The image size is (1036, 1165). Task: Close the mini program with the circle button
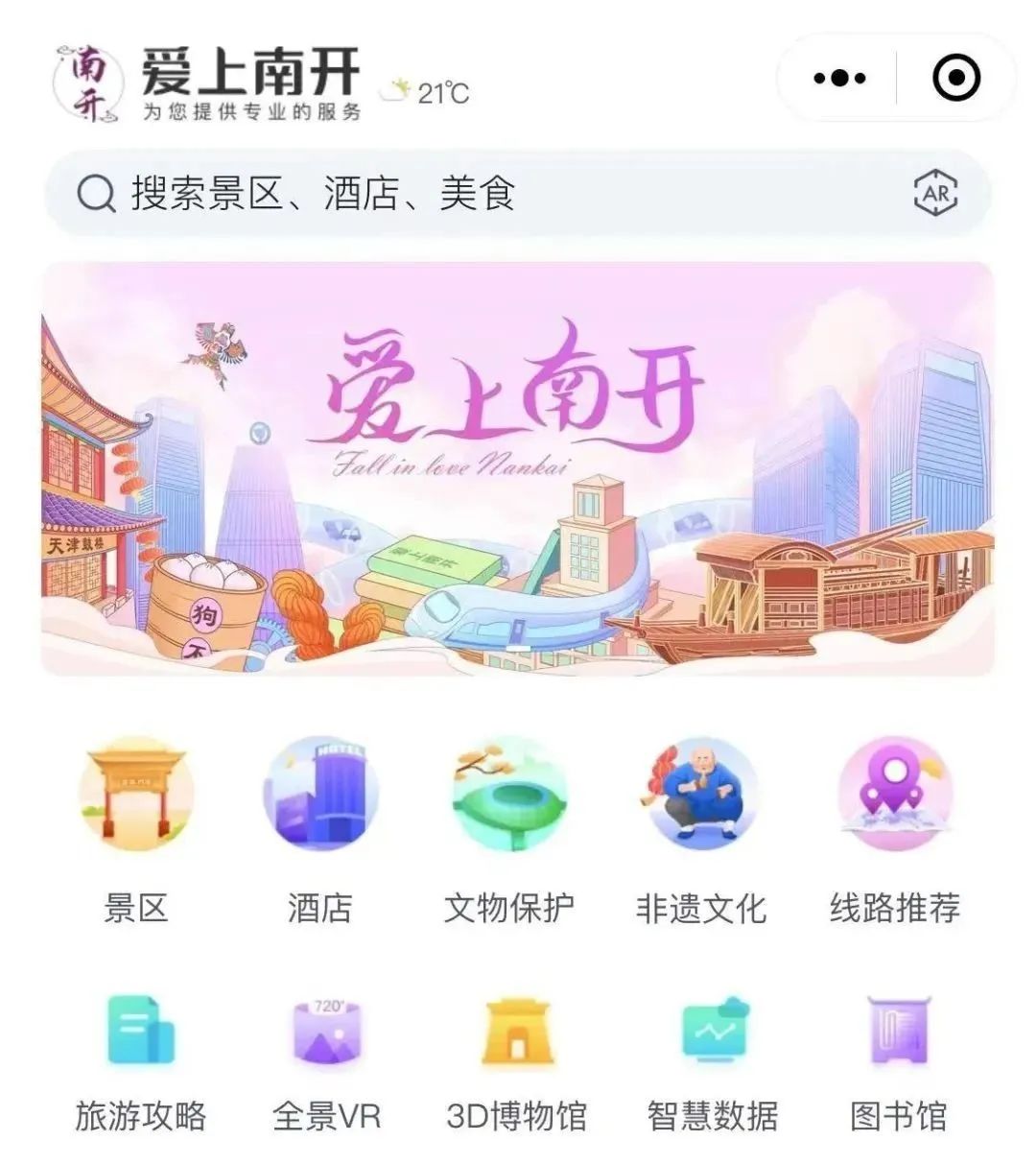[955, 78]
